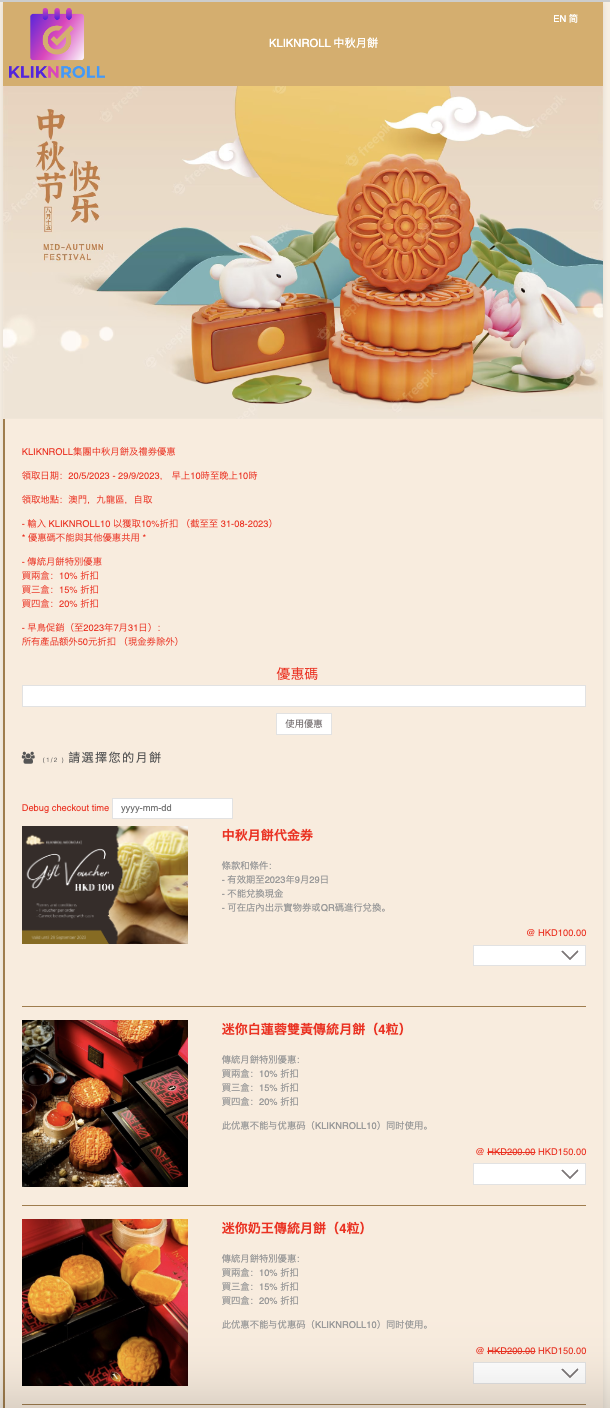This screenshot has height=1408, width=610.
Task: Focus the 優惠碼 promo code field
Action: pos(303,696)
